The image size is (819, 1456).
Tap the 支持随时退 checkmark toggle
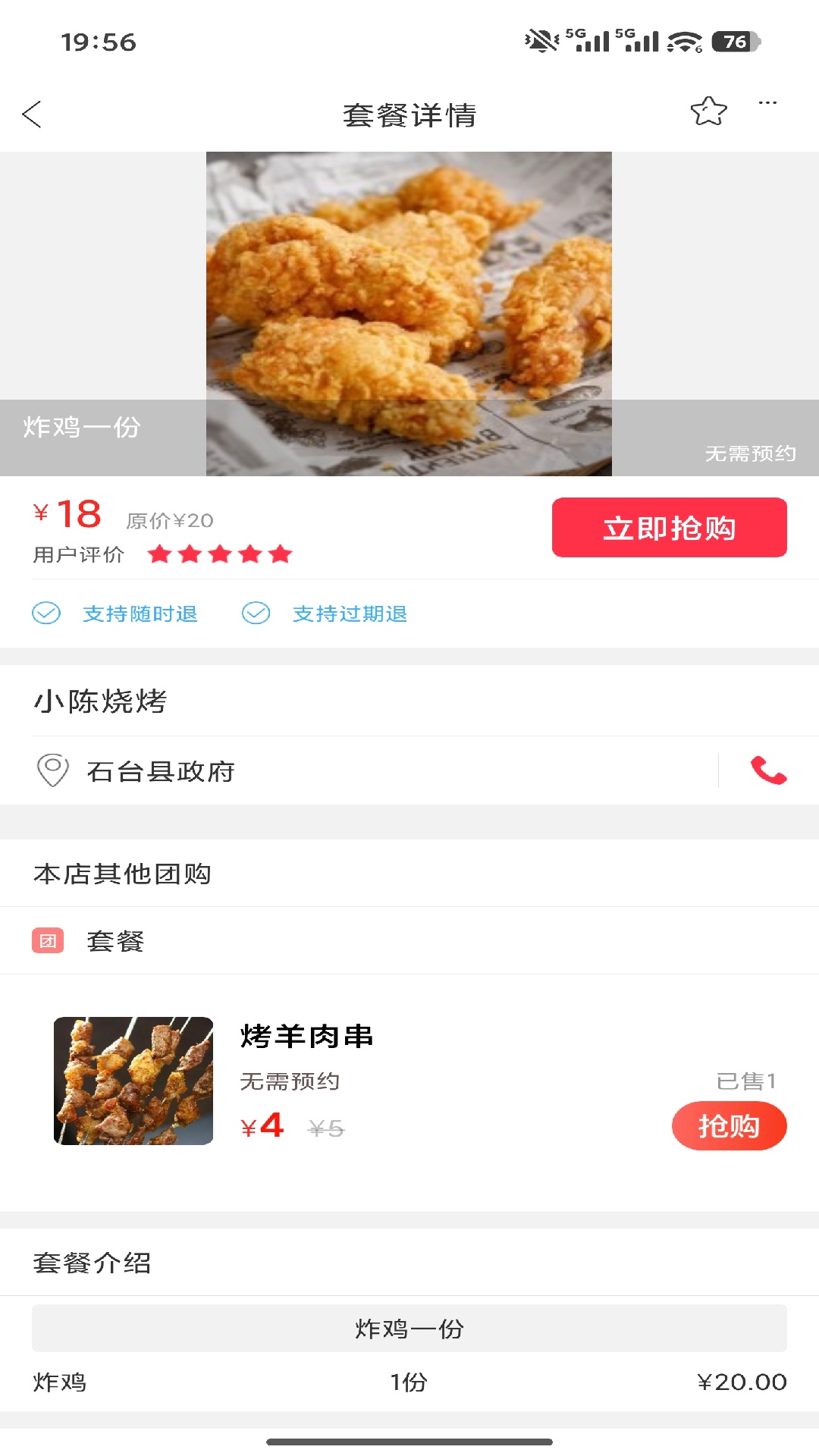point(46,613)
